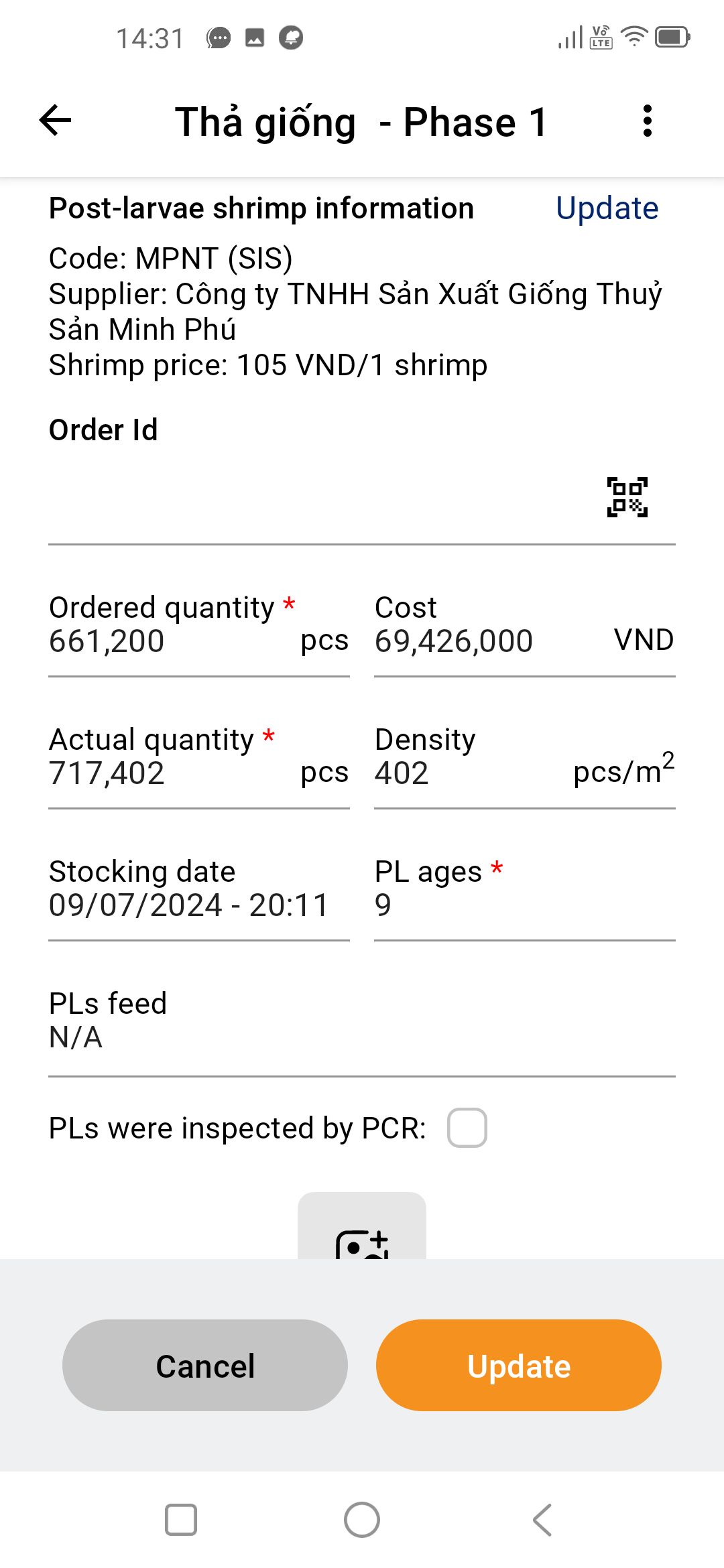Open recent apps from navigation bar

coord(181,1520)
